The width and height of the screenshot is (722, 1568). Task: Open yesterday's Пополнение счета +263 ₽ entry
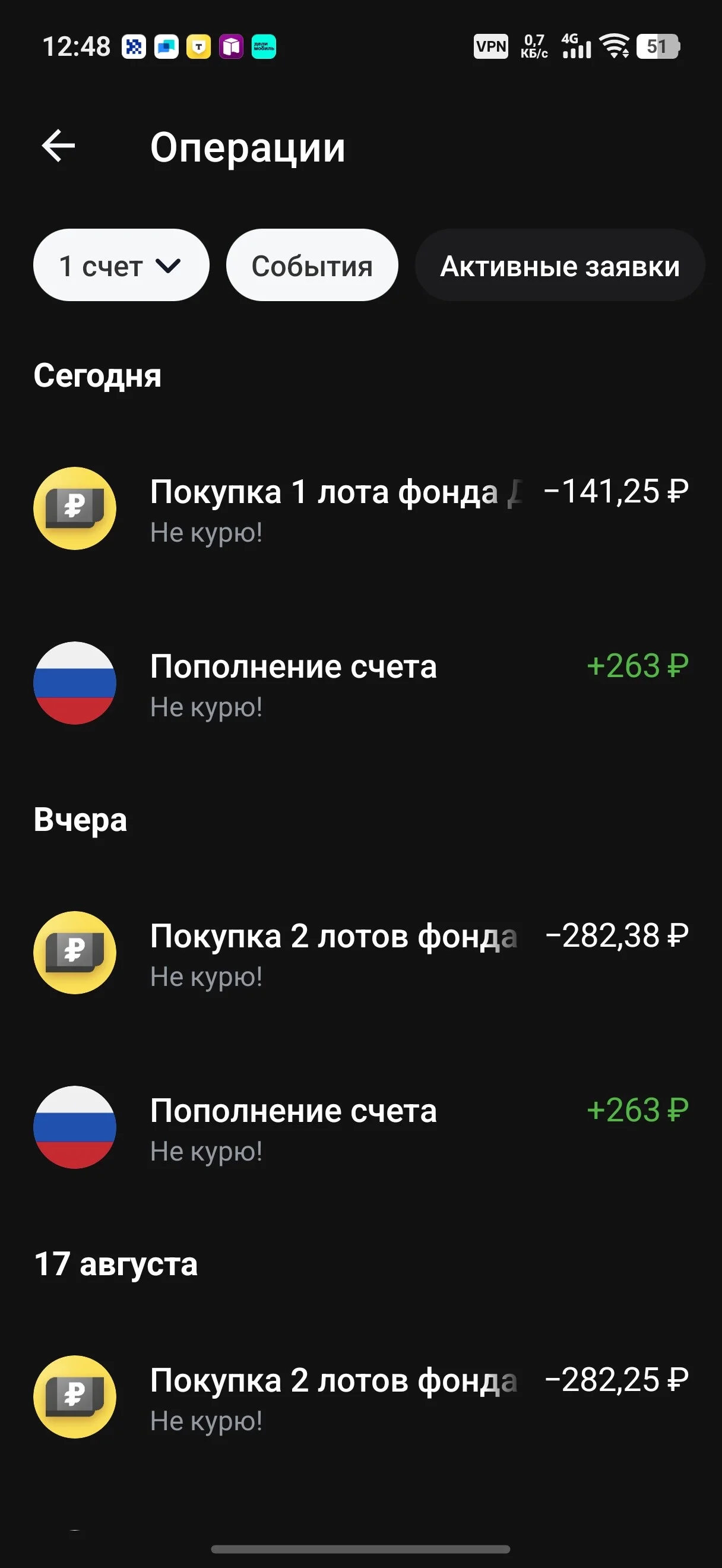tap(360, 1128)
